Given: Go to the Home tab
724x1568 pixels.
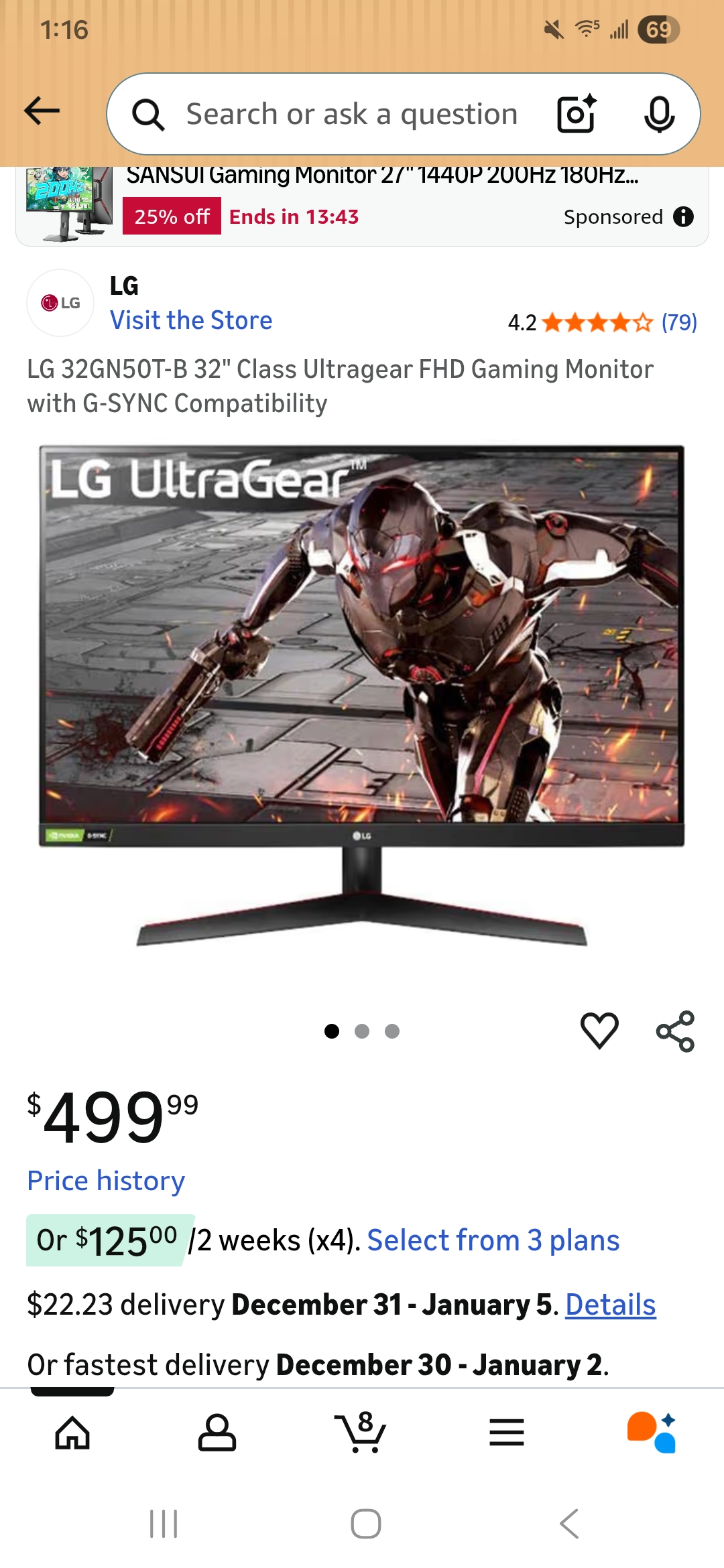Looking at the screenshot, I should pyautogui.click(x=72, y=1433).
